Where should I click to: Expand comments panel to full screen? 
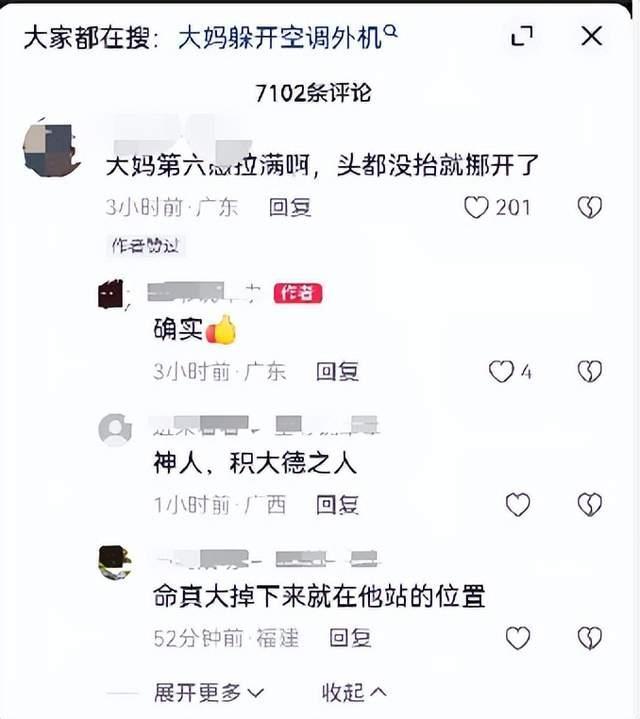[x=522, y=37]
